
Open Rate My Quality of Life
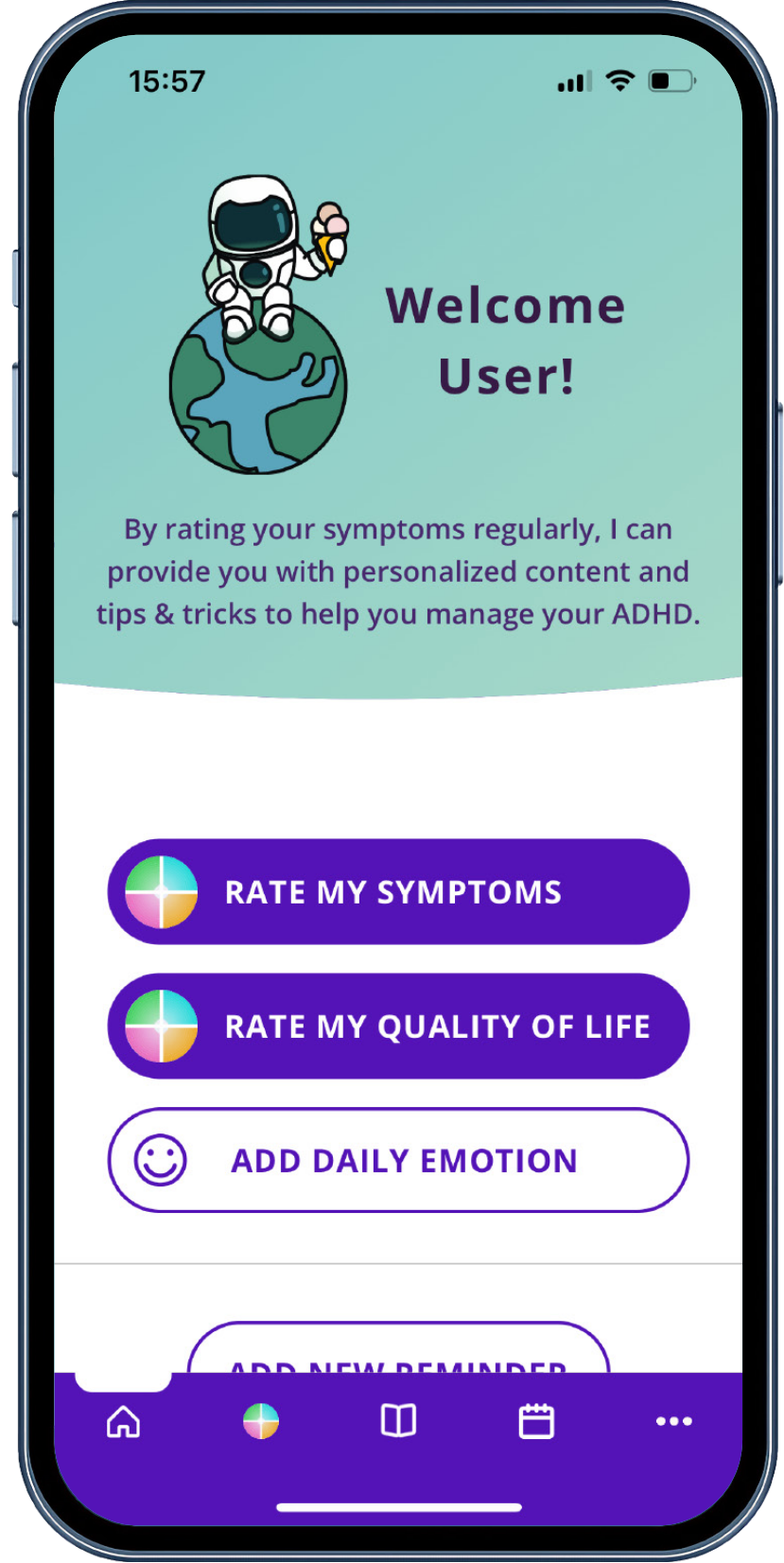click(x=398, y=1026)
